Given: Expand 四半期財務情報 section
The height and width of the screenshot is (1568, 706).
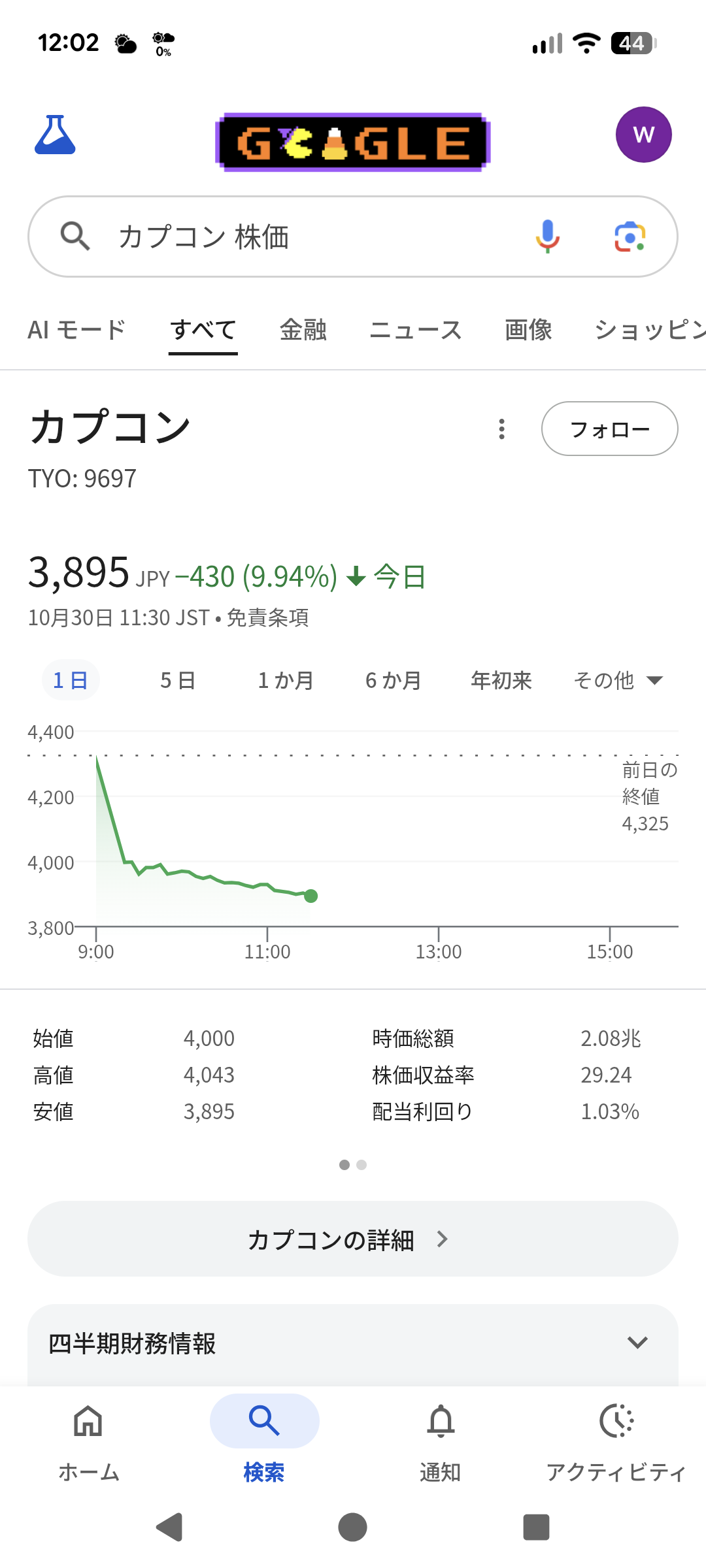Looking at the screenshot, I should pos(352,1343).
